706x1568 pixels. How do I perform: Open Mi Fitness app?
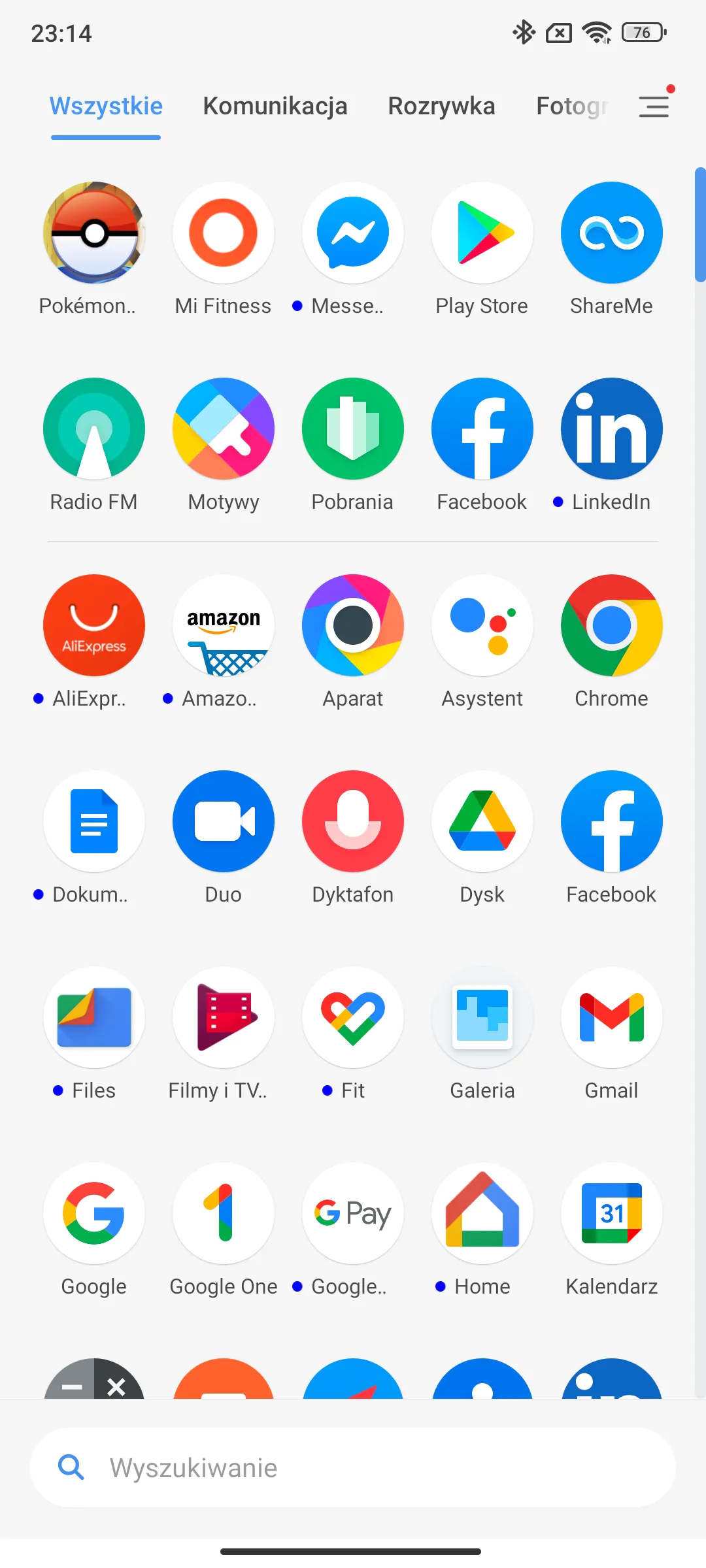224,233
